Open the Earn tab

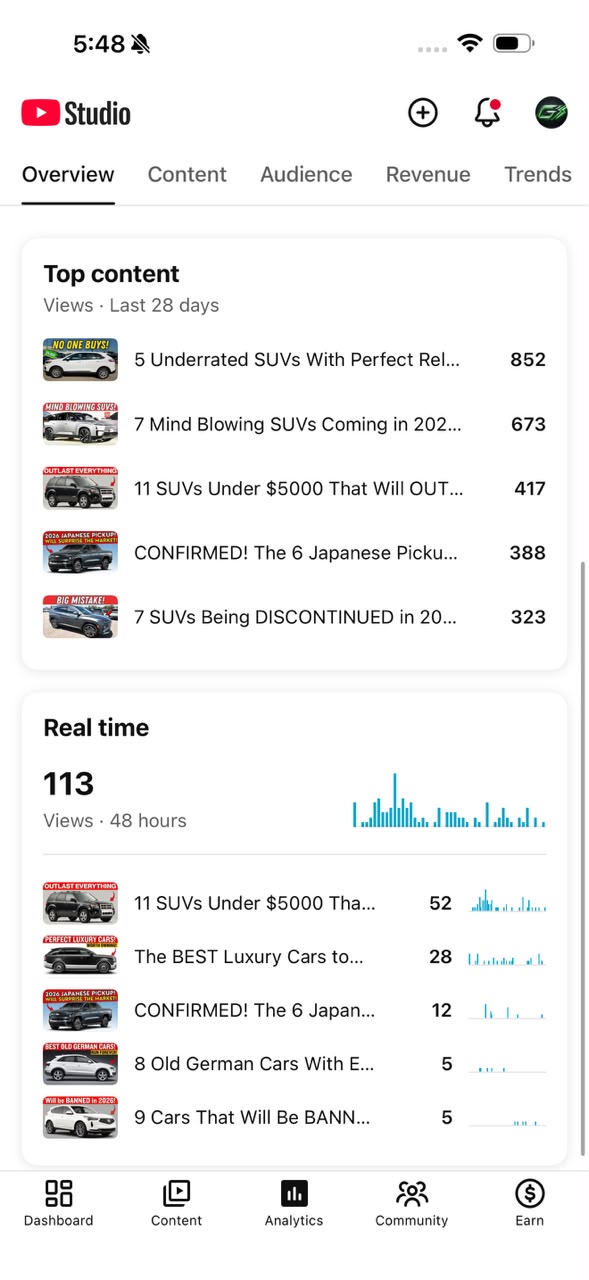click(x=530, y=1203)
